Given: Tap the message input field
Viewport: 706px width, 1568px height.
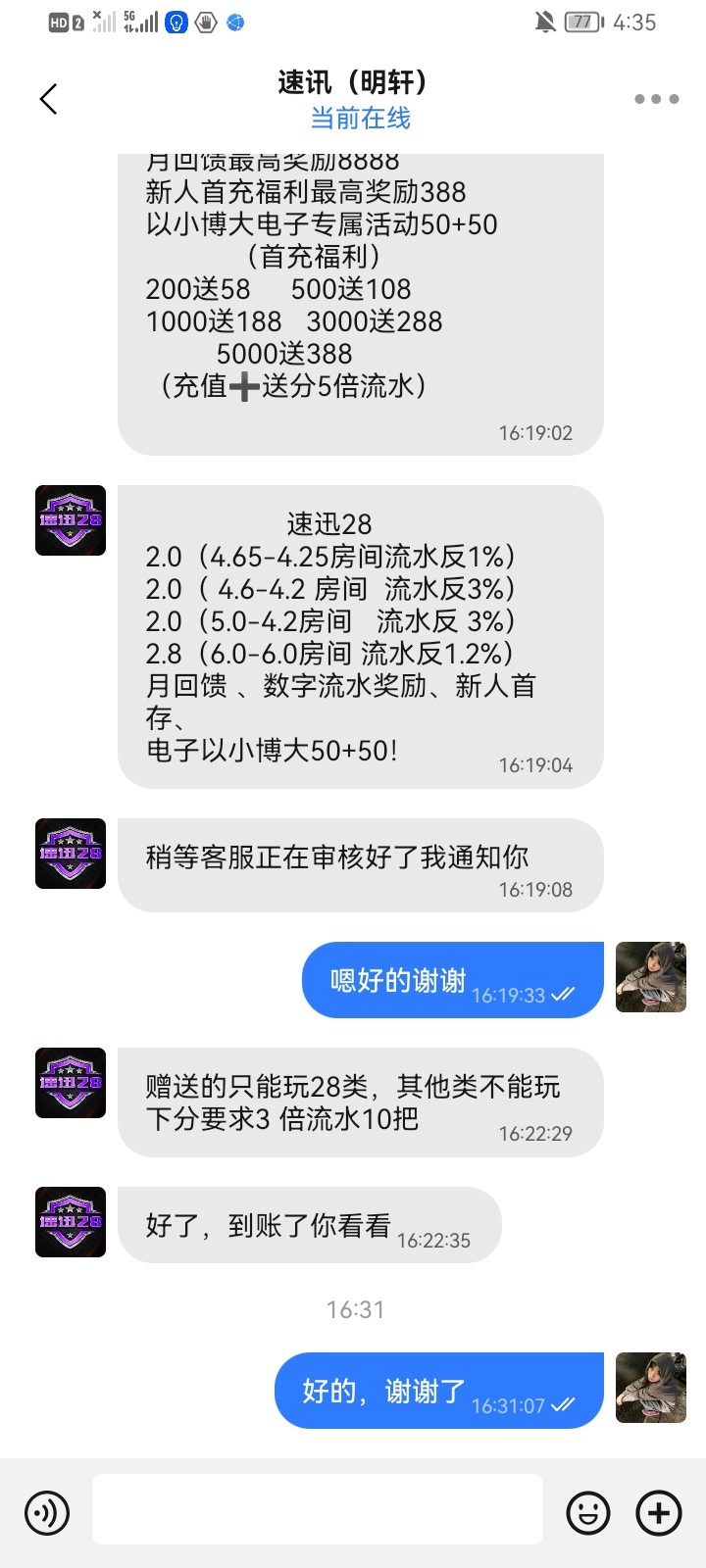Looking at the screenshot, I should [x=317, y=1510].
